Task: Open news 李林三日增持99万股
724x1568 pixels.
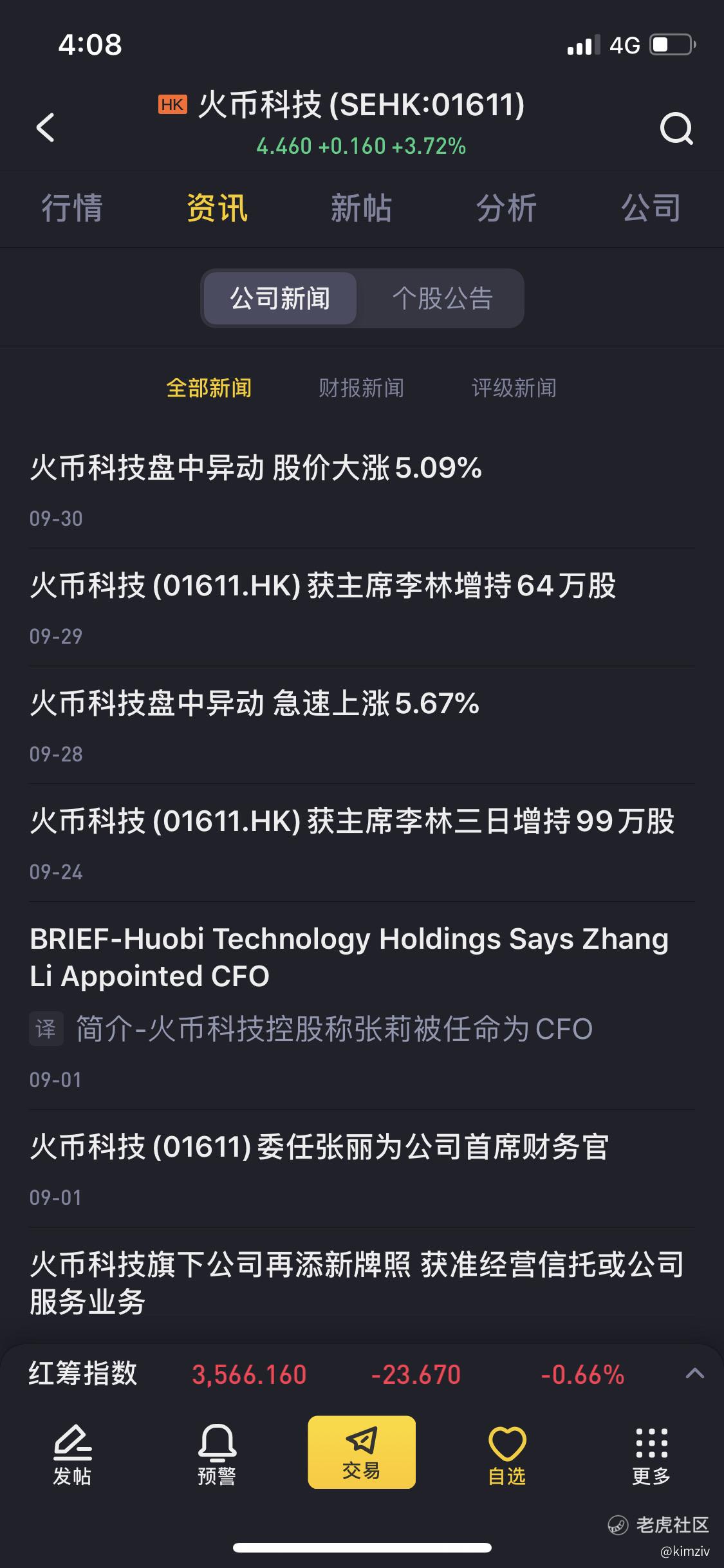Action: pyautogui.click(x=362, y=843)
